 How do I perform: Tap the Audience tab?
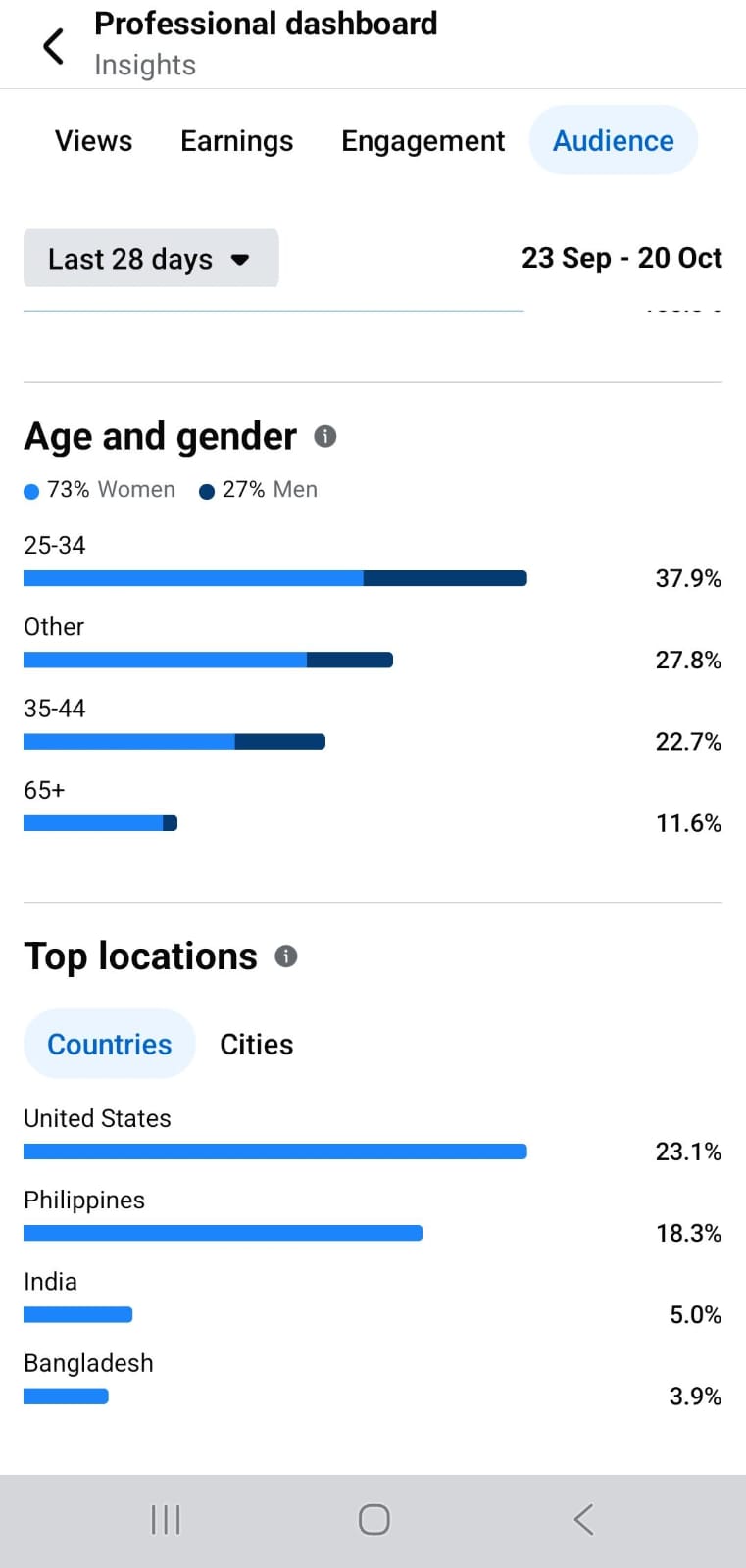[613, 141]
